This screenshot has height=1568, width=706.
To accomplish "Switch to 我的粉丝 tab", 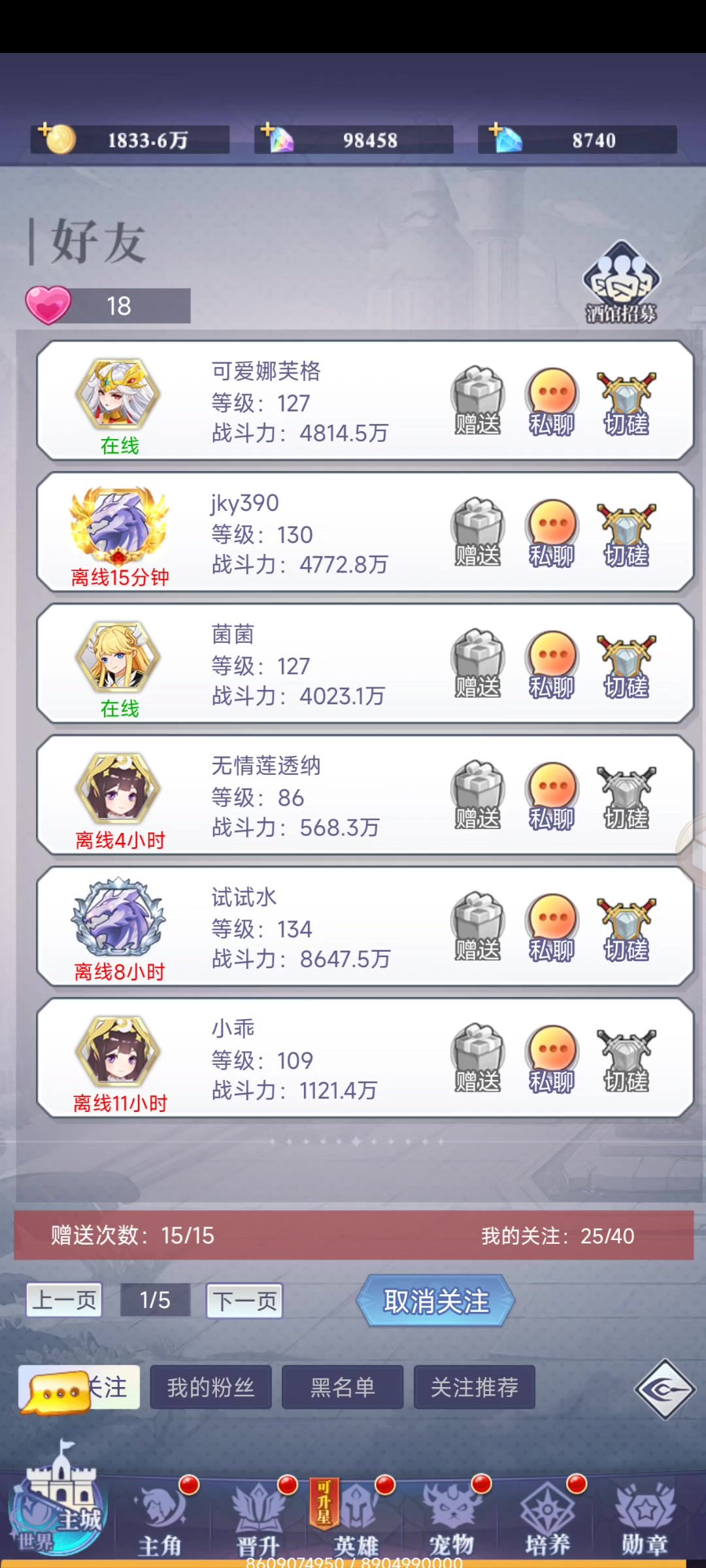I will pyautogui.click(x=210, y=1387).
